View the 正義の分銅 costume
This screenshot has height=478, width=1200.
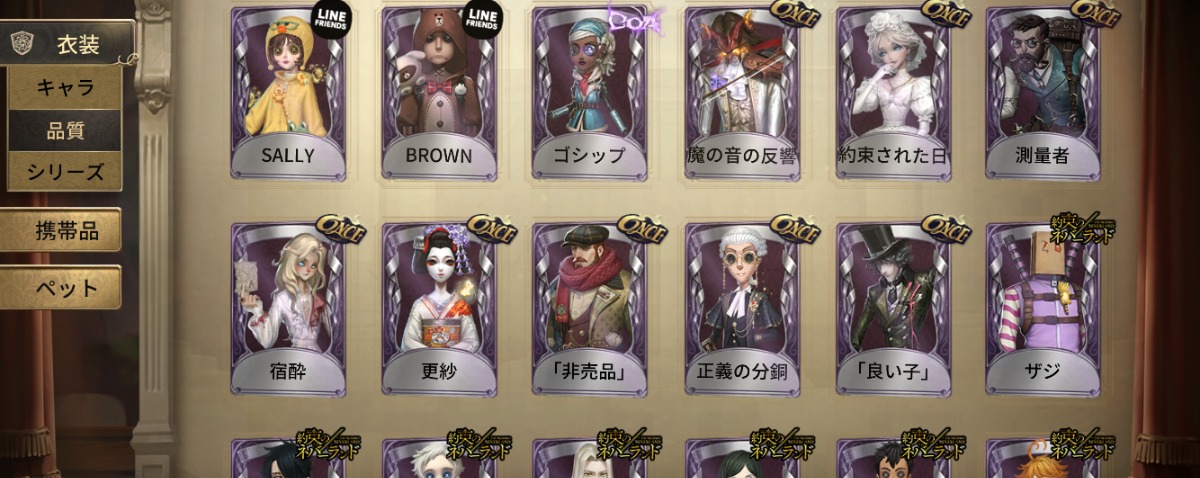click(741, 307)
